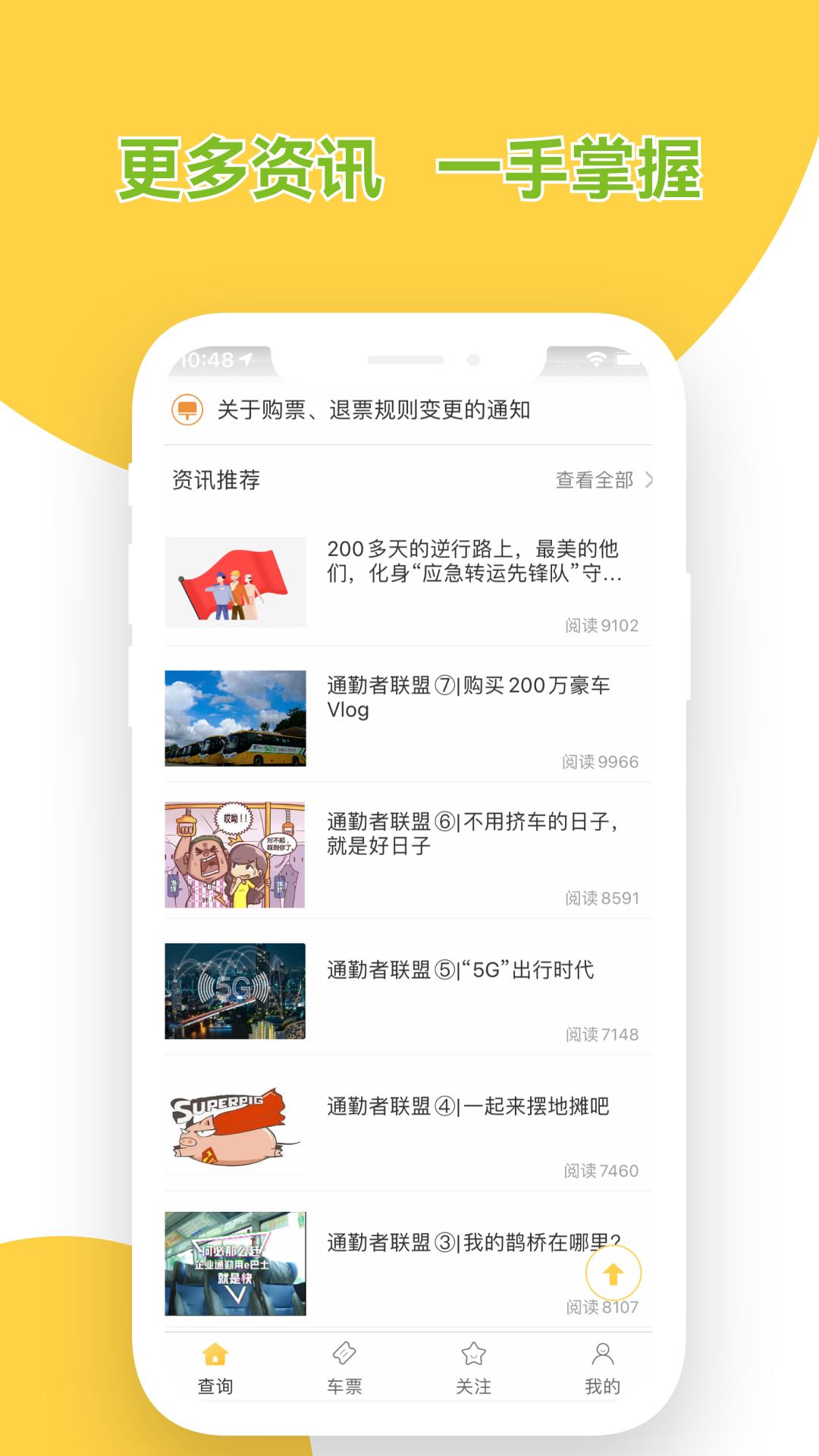
Task: Tap the 阅读 9102 read count label
Action: click(x=601, y=623)
